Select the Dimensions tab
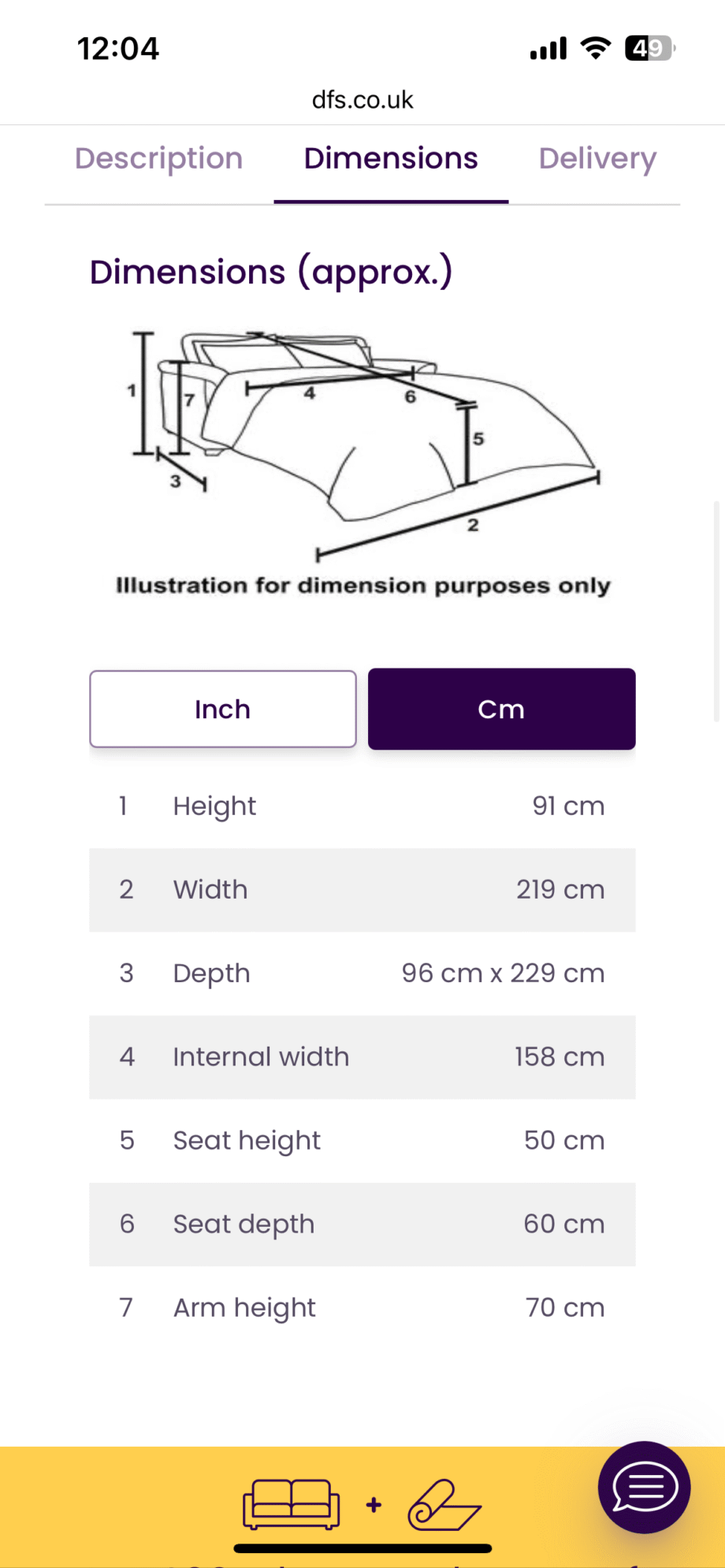Screen dimensions: 725x1568 (x=391, y=158)
